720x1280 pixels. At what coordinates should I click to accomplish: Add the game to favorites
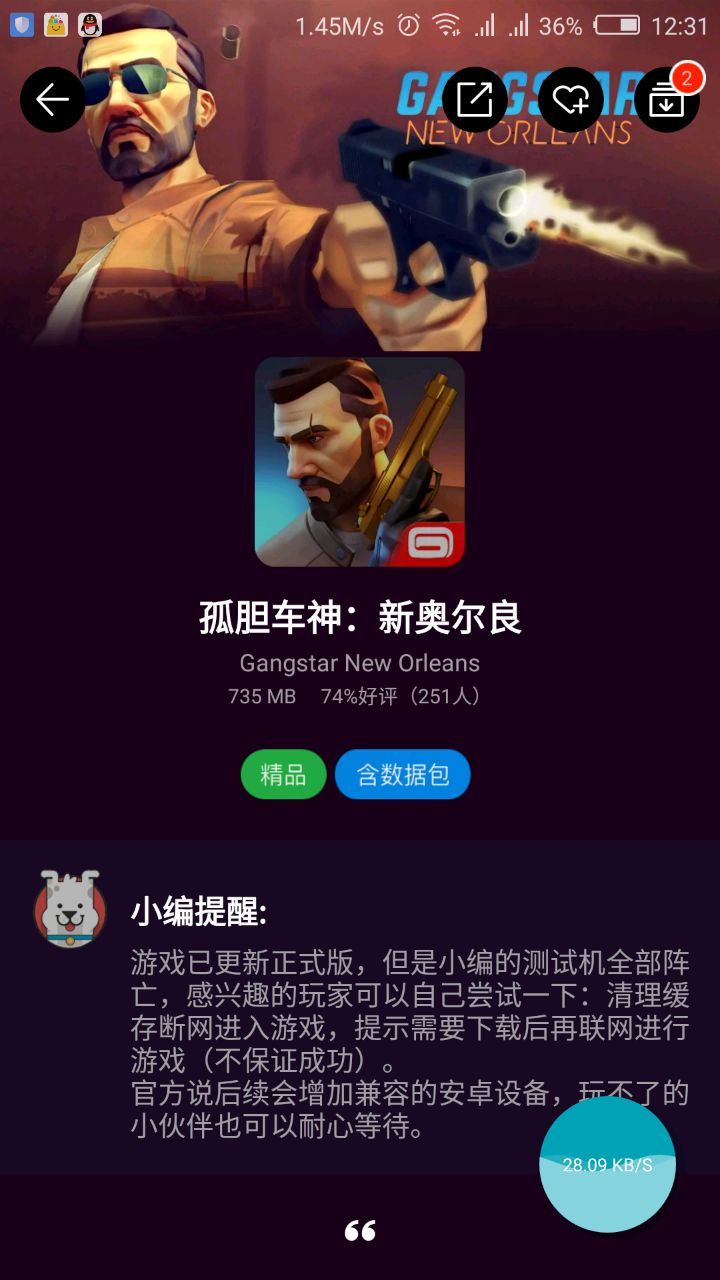pos(570,100)
